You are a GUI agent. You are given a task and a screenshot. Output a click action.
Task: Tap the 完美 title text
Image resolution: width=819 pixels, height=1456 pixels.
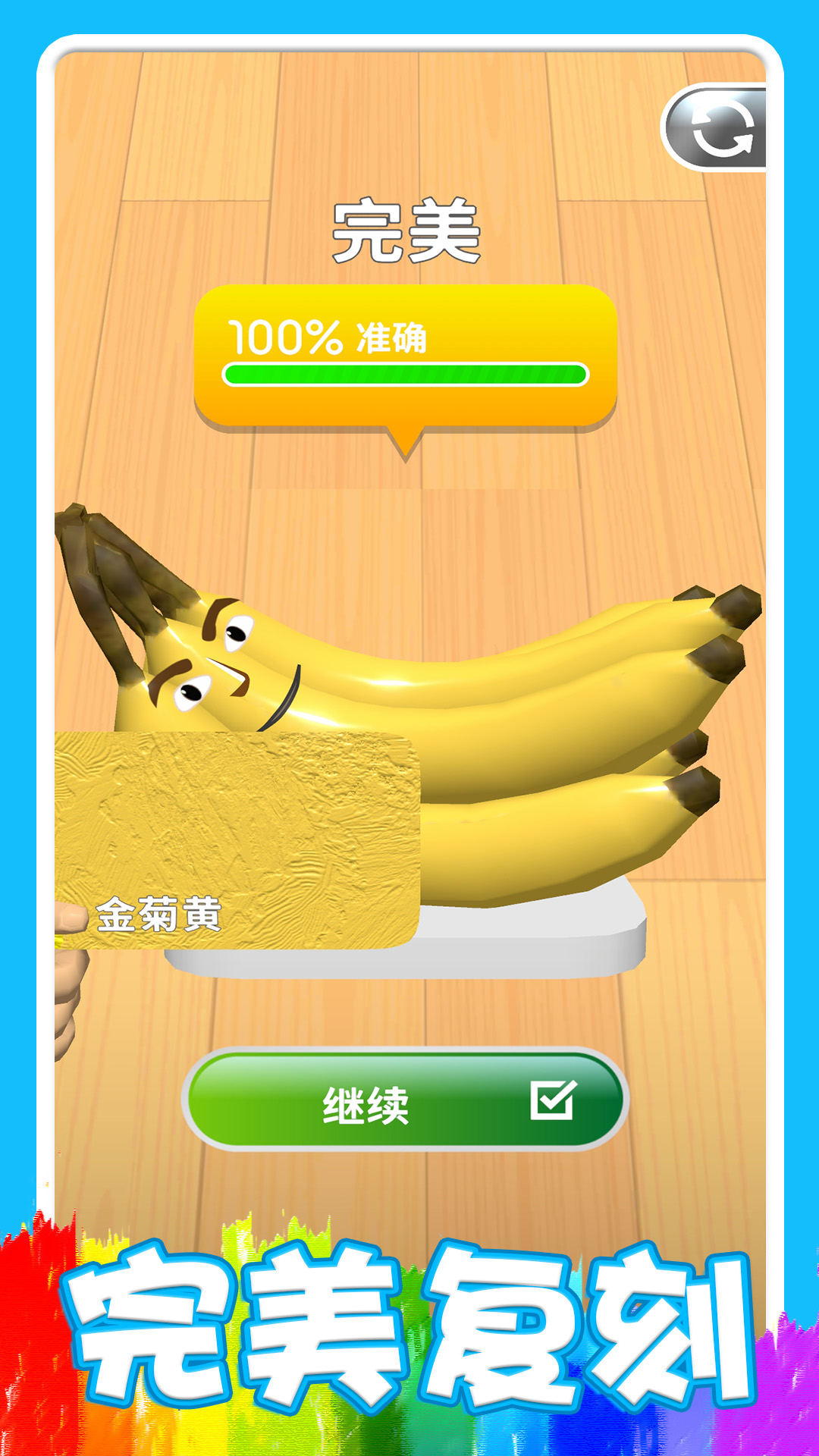(x=407, y=231)
